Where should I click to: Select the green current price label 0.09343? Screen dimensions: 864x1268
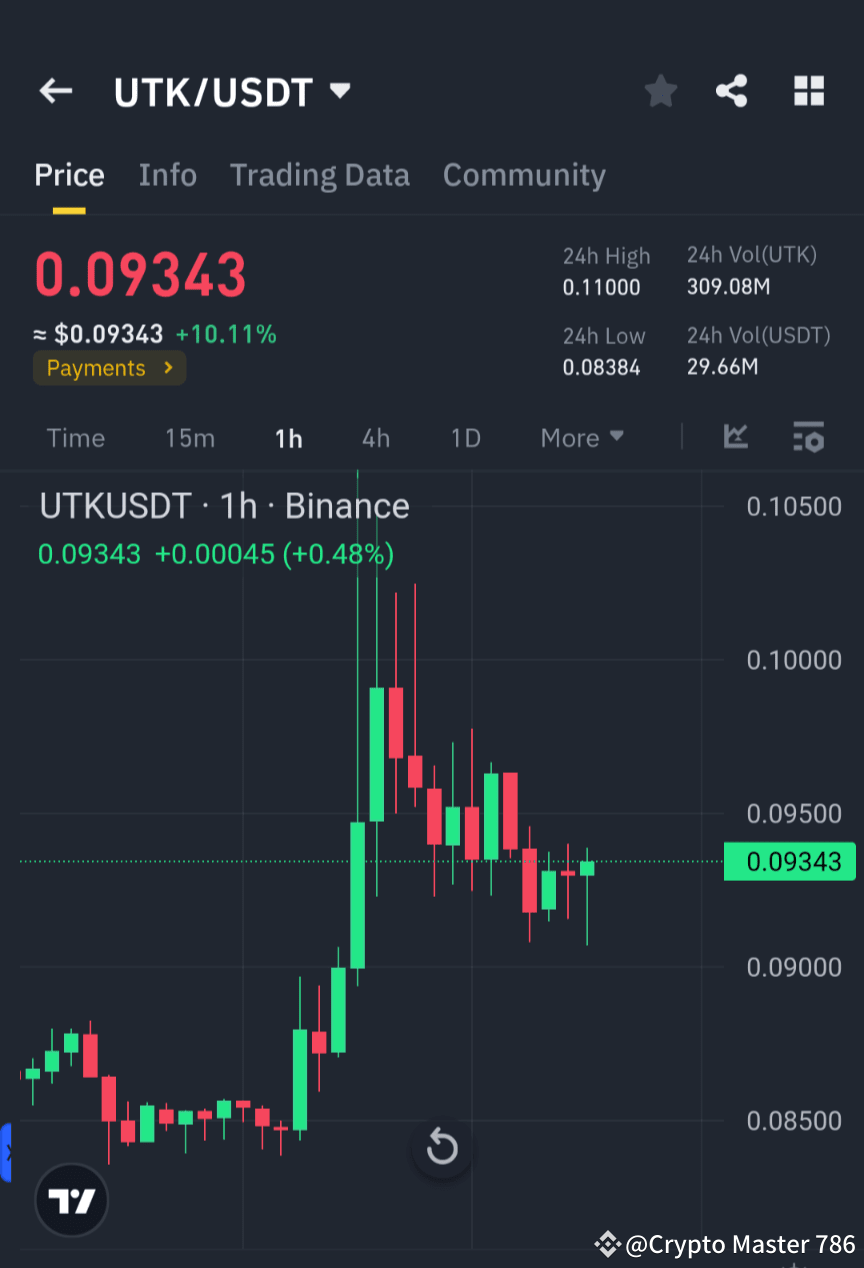pyautogui.click(x=790, y=861)
